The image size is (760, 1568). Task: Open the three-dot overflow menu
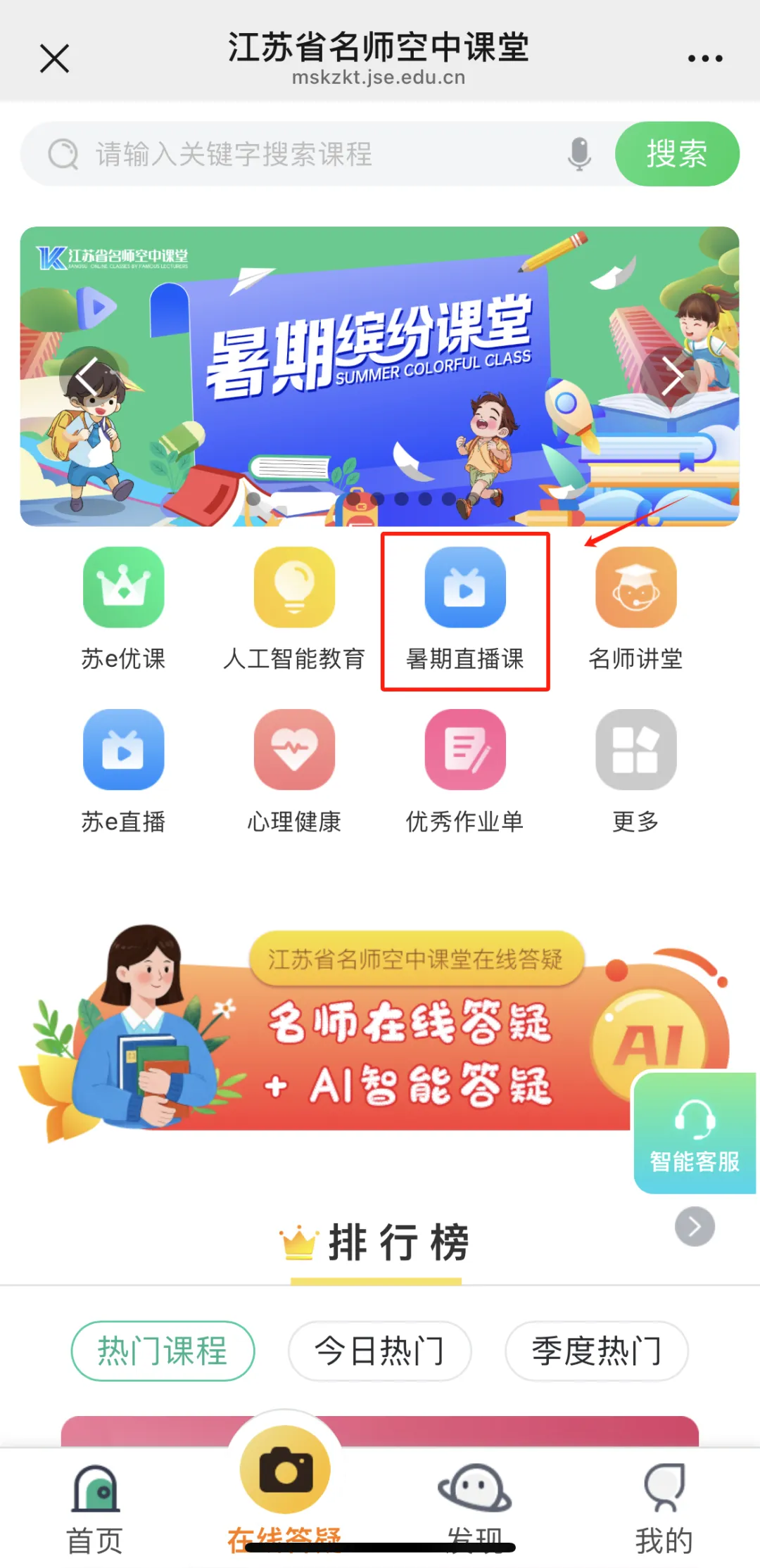pyautogui.click(x=705, y=58)
